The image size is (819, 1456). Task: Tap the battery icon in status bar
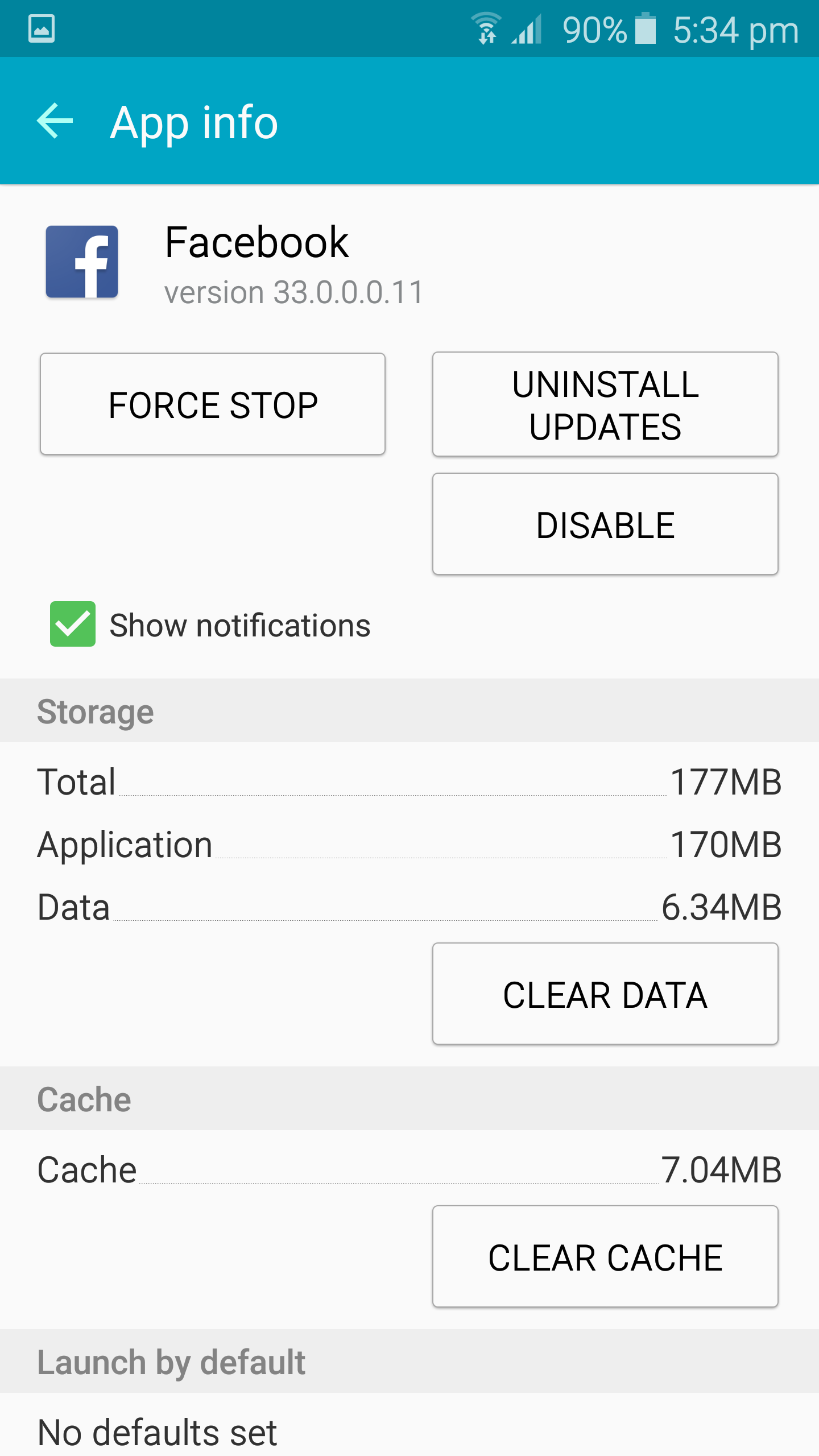pos(646,30)
